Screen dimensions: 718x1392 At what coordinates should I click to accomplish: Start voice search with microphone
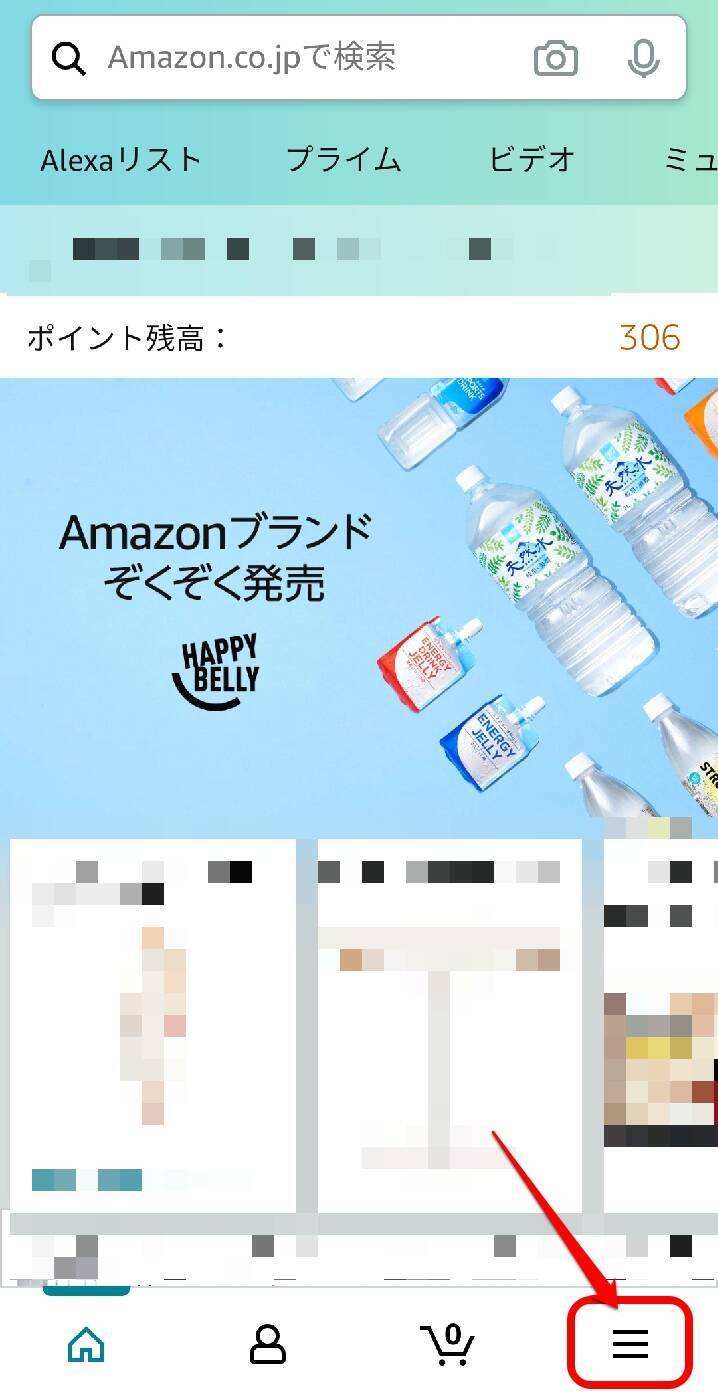click(x=643, y=58)
